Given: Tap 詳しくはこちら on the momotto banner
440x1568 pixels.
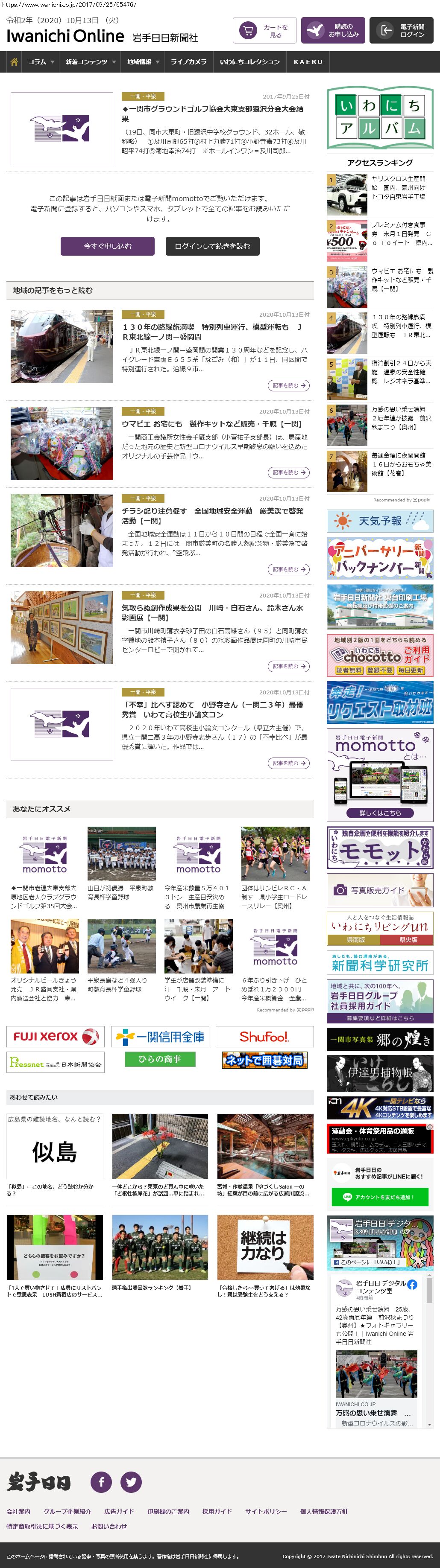Looking at the screenshot, I should [380, 813].
